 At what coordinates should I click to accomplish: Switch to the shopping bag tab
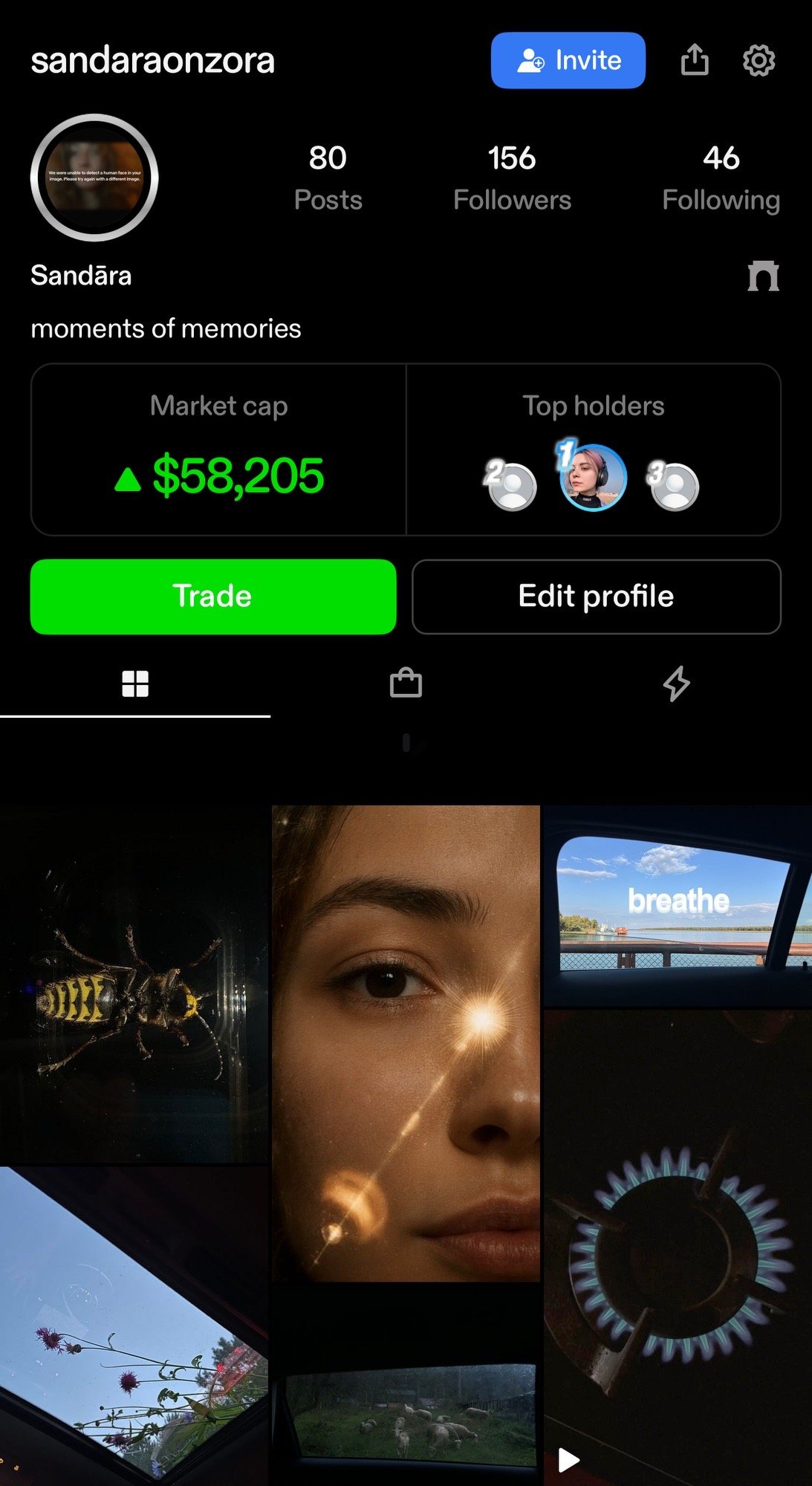(x=406, y=684)
